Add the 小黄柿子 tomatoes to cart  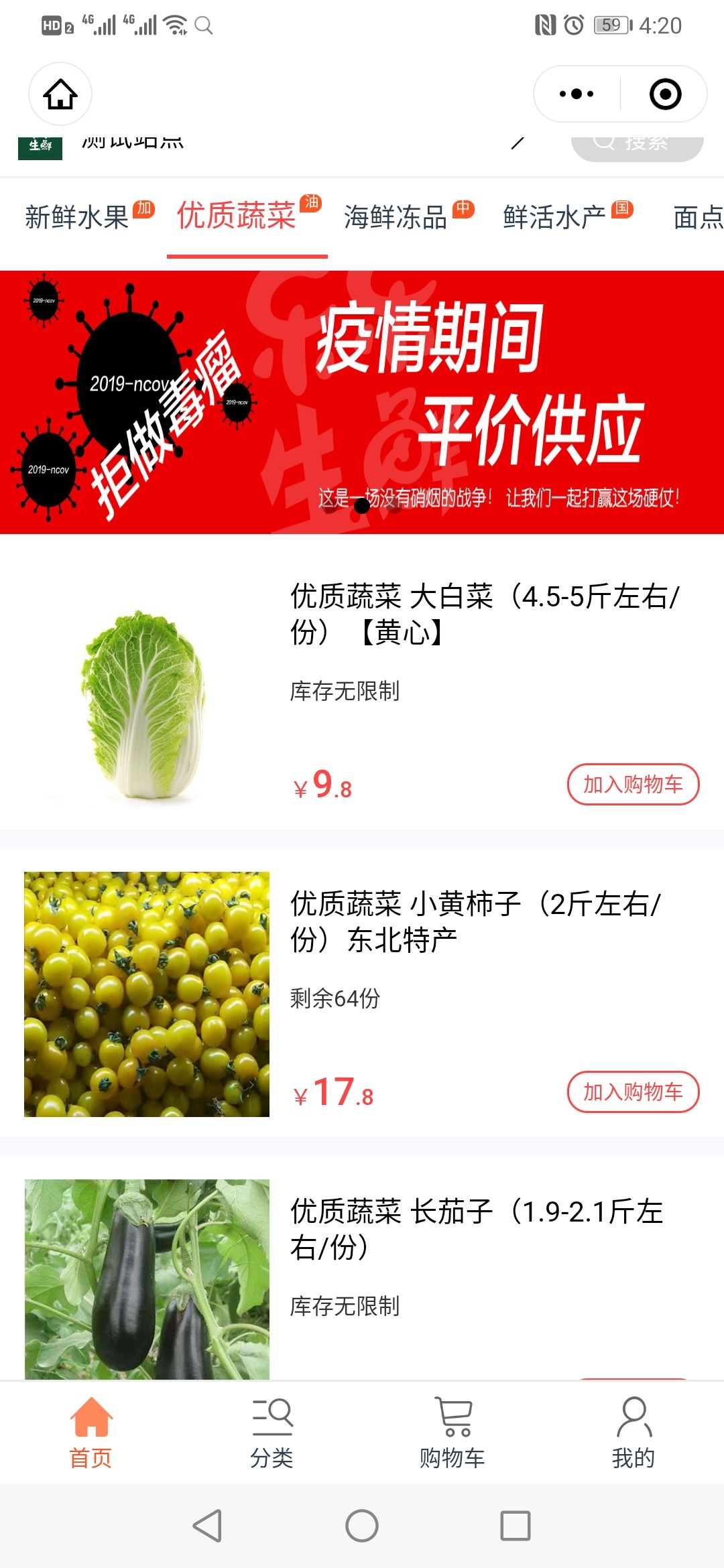(633, 1092)
